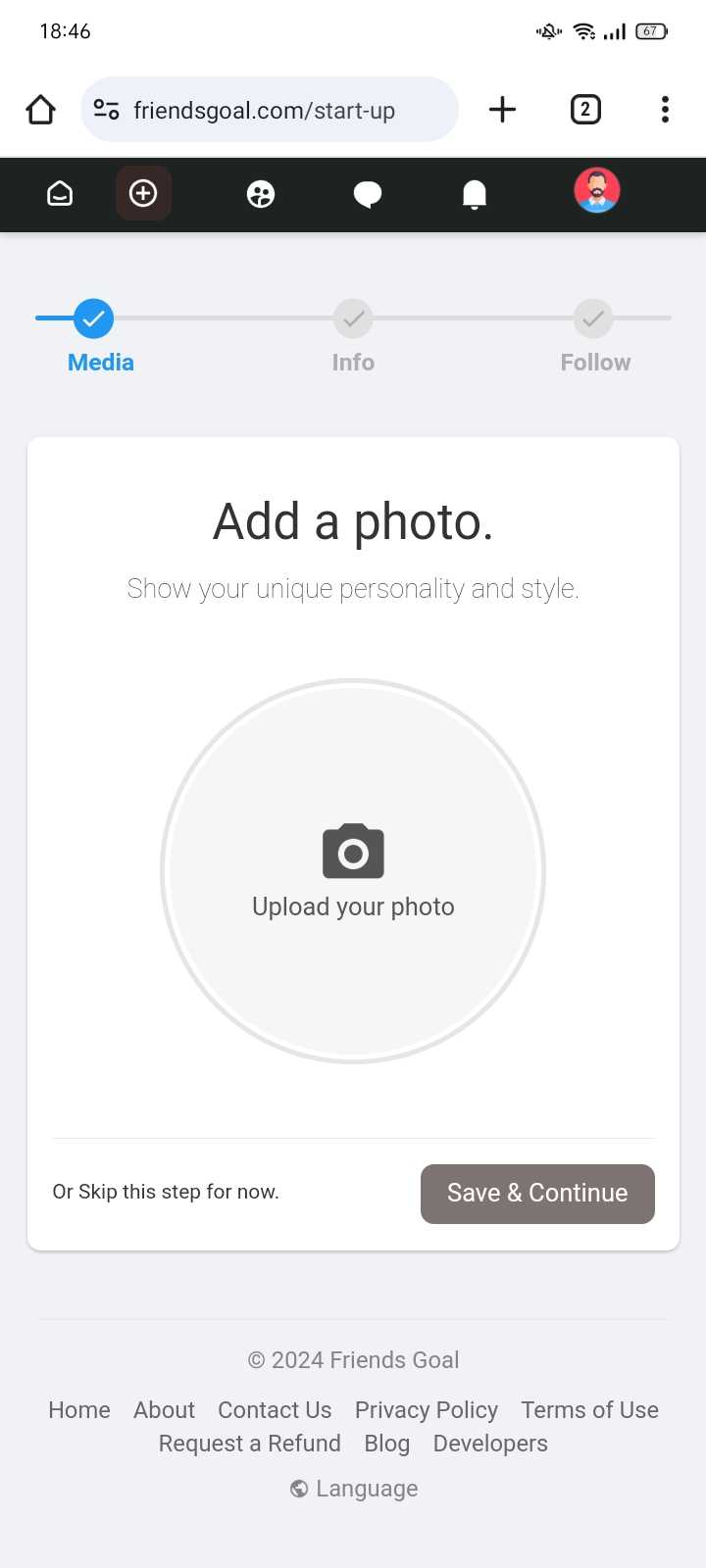Open the friends/groups icon in navbar

coord(260,193)
